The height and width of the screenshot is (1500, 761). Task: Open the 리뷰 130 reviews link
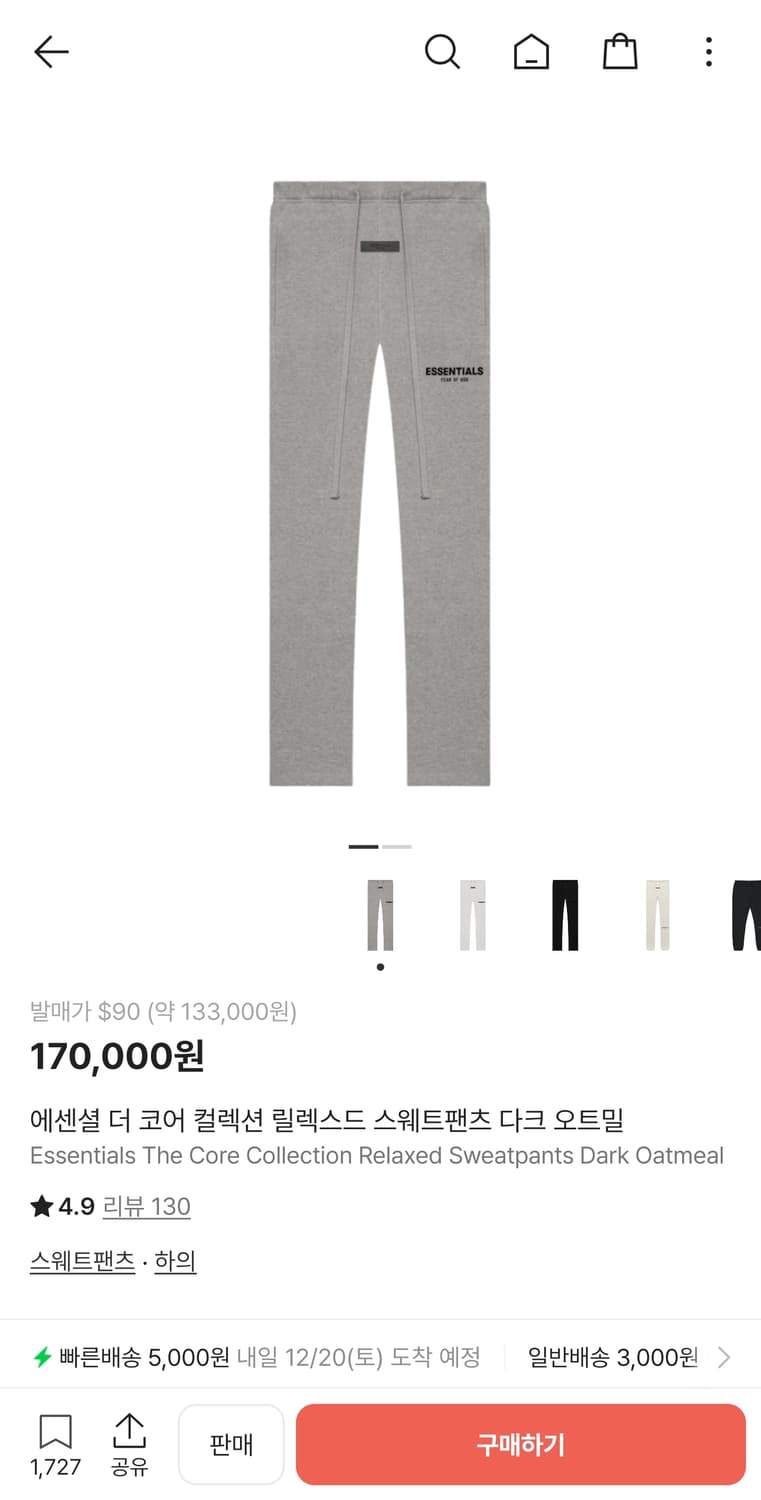(147, 1206)
